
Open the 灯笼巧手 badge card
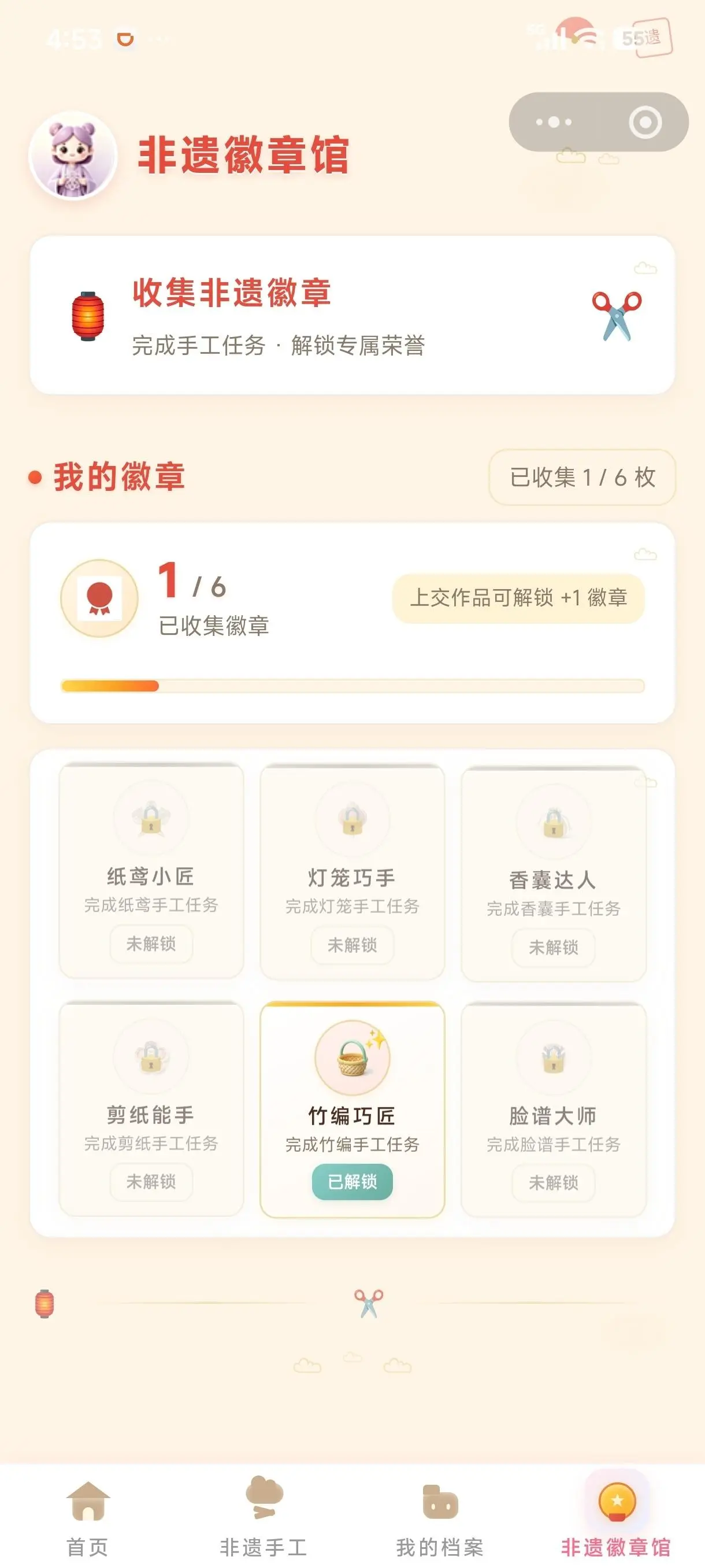coord(352,872)
